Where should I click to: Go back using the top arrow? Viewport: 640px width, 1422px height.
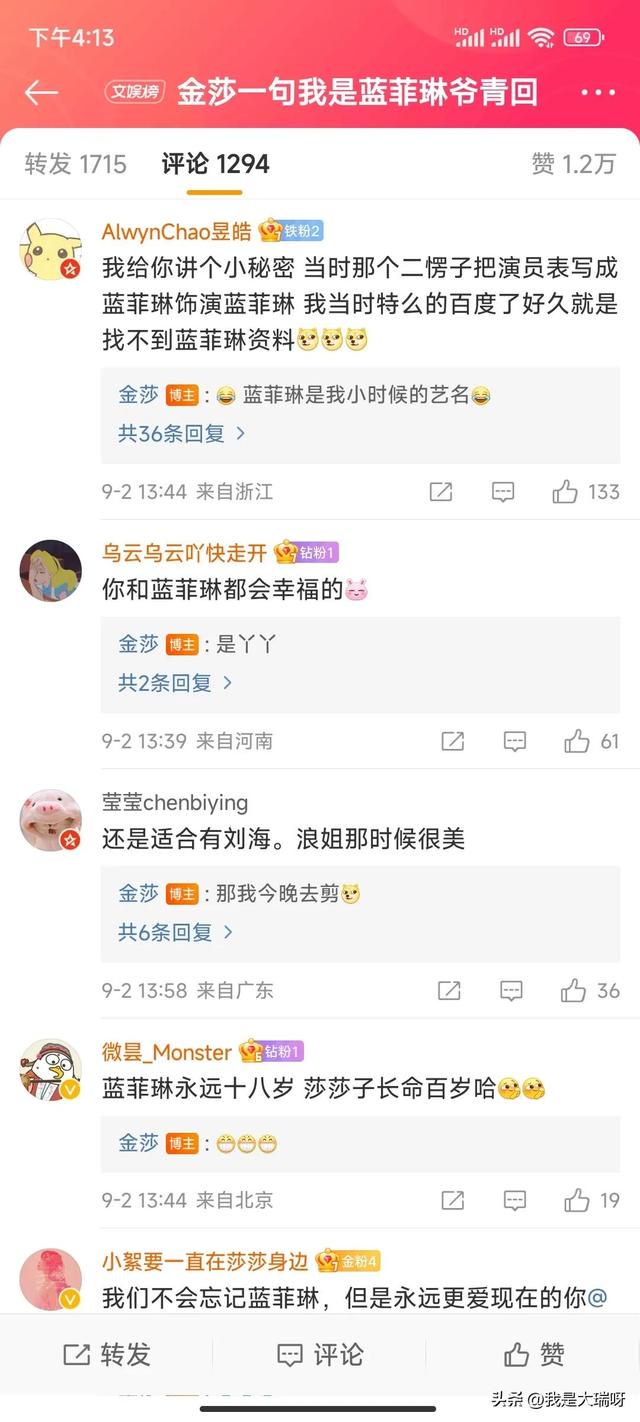point(42,93)
